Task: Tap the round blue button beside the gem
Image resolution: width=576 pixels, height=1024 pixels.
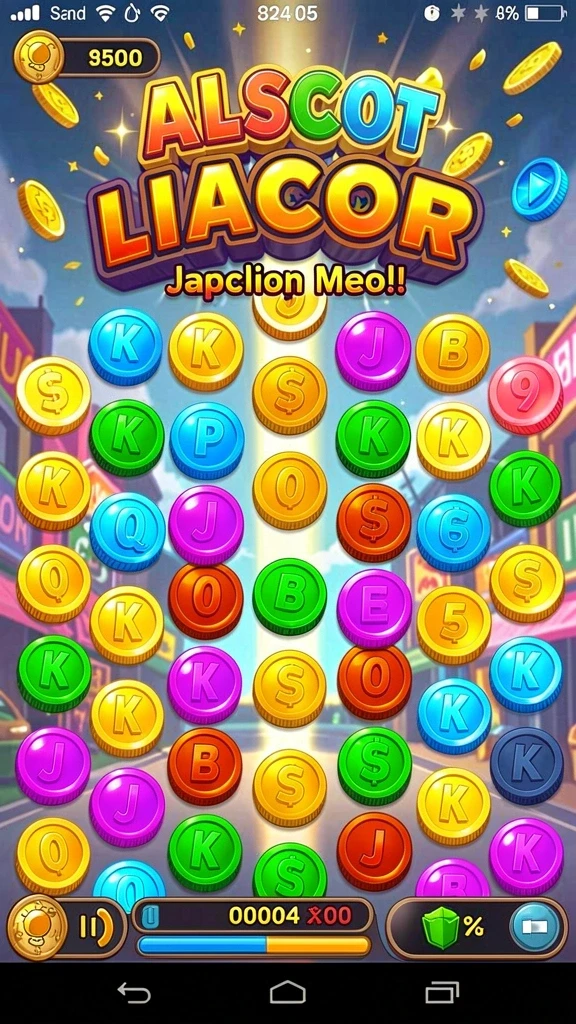Action: [x=535, y=927]
